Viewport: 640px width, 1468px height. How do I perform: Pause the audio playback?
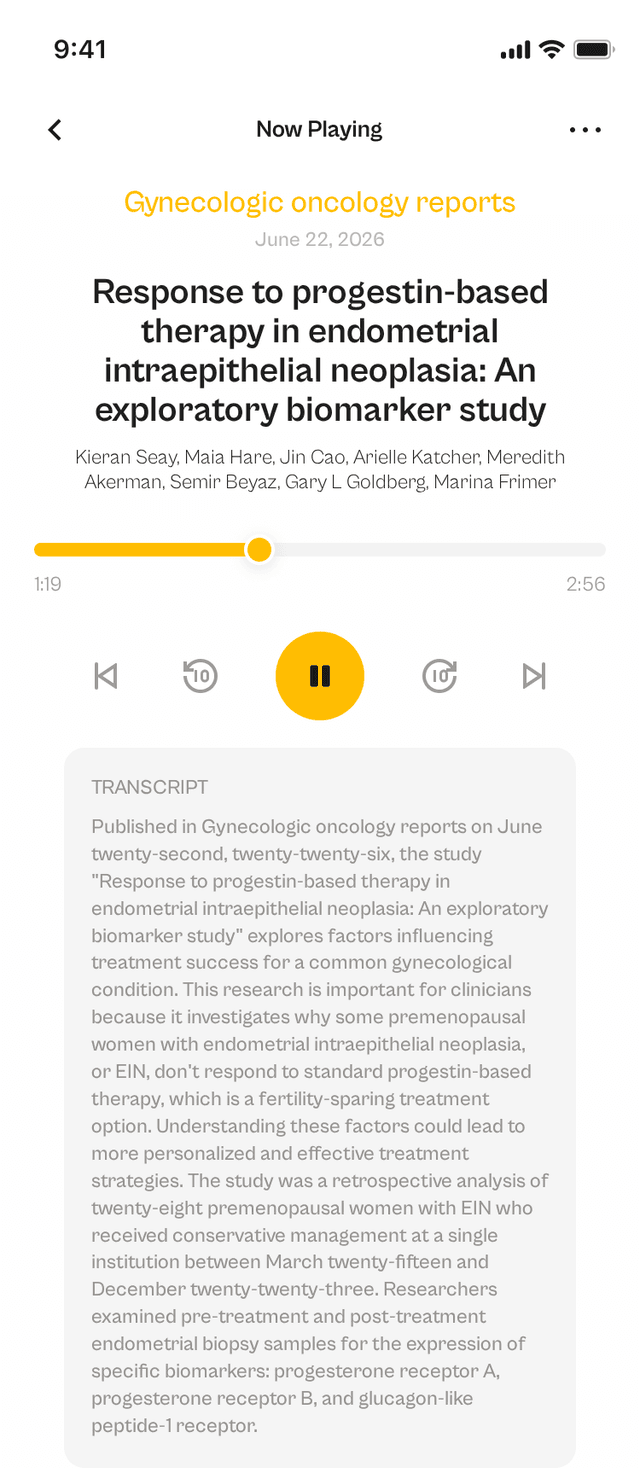320,676
